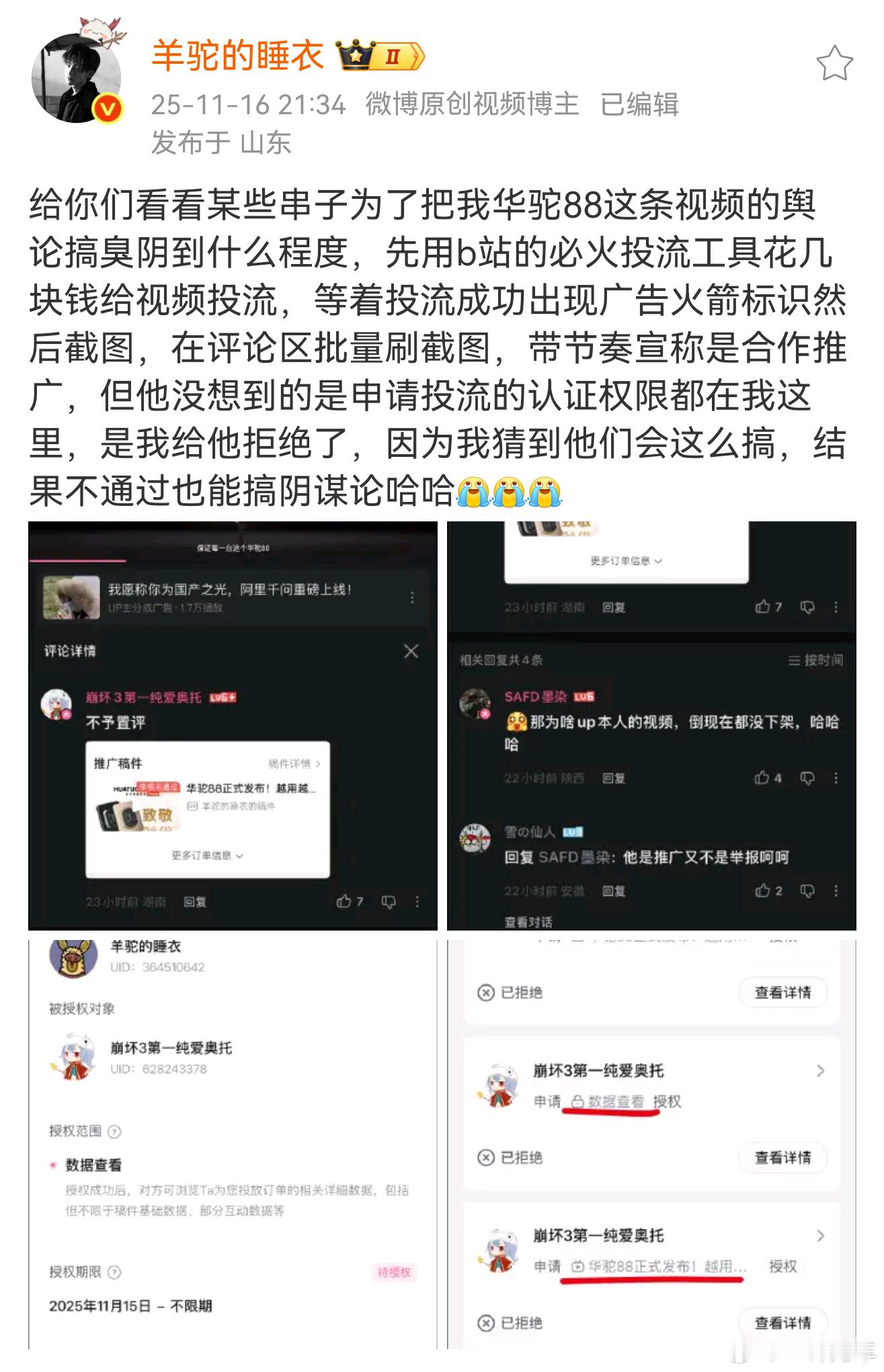Click the video icon beside the 华驼88正式发布 application

tap(577, 1266)
